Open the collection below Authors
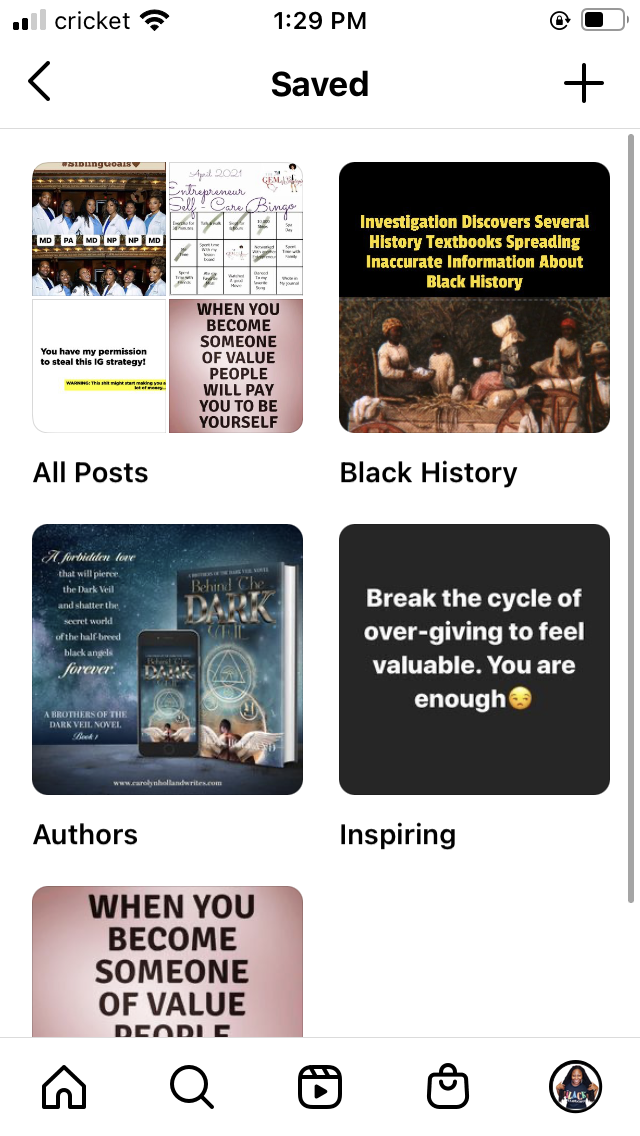 pyautogui.click(x=168, y=961)
